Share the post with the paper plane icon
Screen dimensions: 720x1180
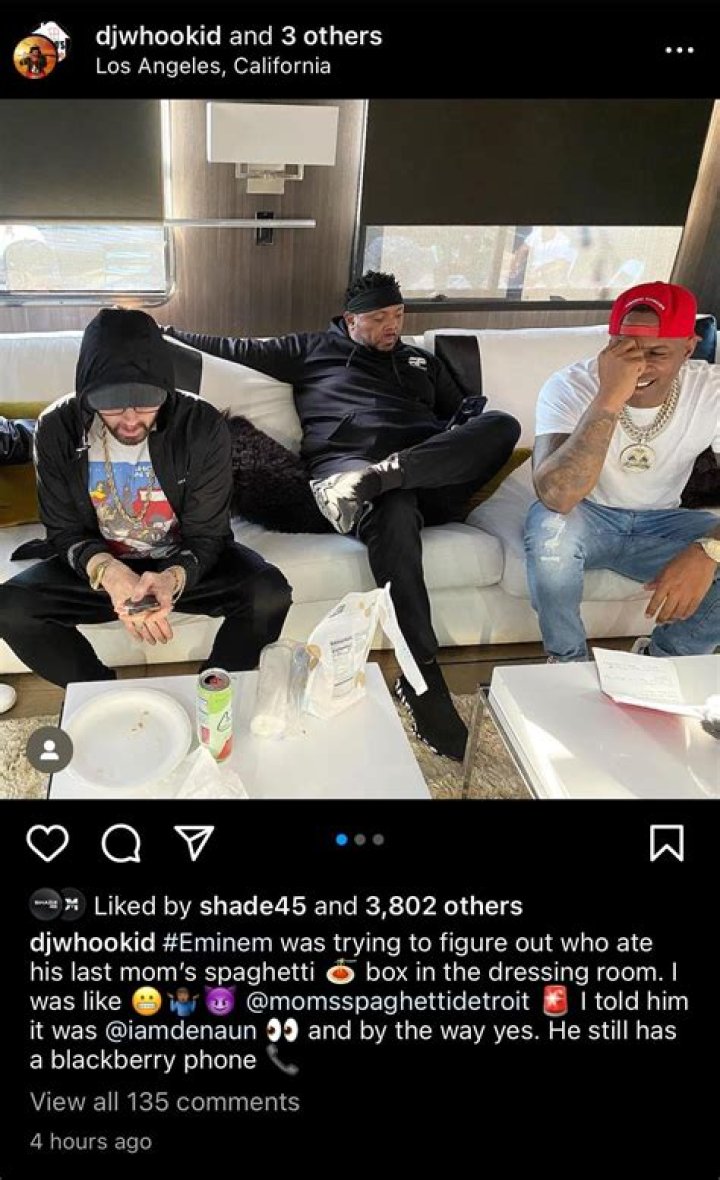pos(194,845)
